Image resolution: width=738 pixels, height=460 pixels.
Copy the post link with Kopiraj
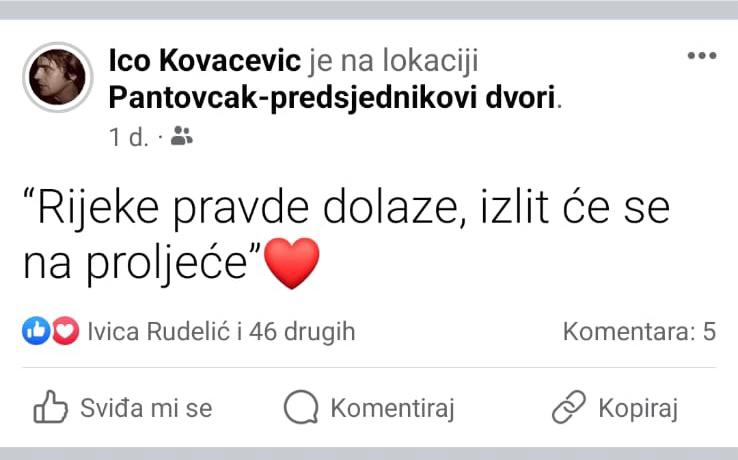615,408
